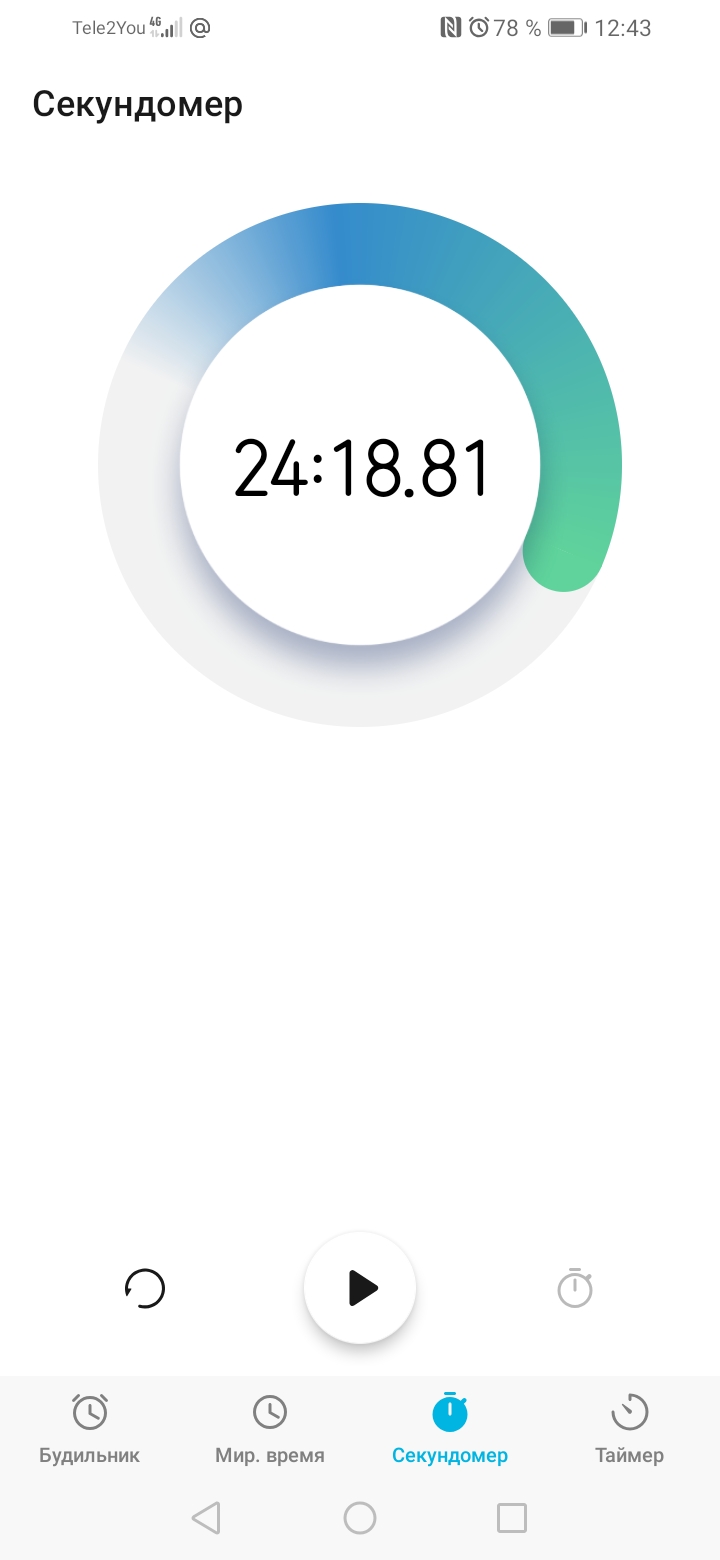Resume the stopwatch with the play button
Image resolution: width=720 pixels, height=1560 pixels.
[x=360, y=1288]
